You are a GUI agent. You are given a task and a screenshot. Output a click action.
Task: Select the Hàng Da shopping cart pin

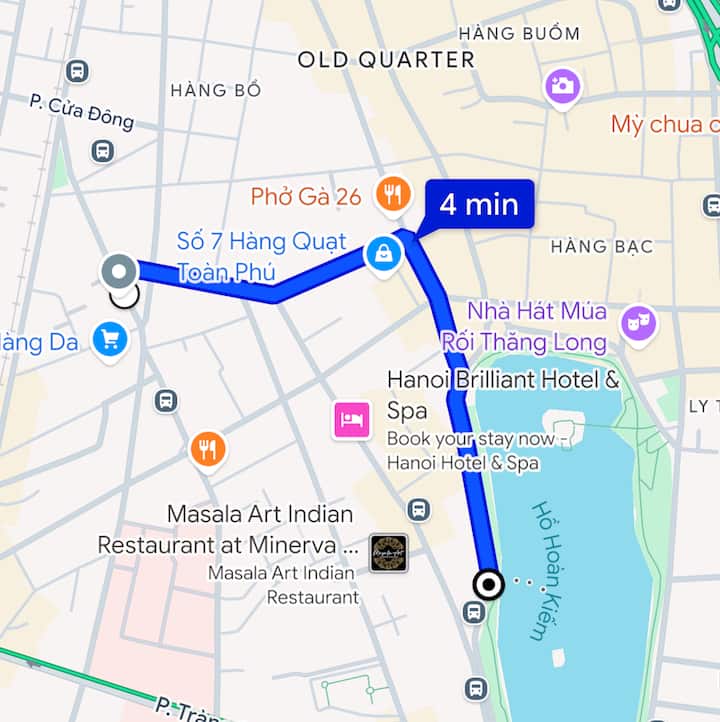click(110, 340)
